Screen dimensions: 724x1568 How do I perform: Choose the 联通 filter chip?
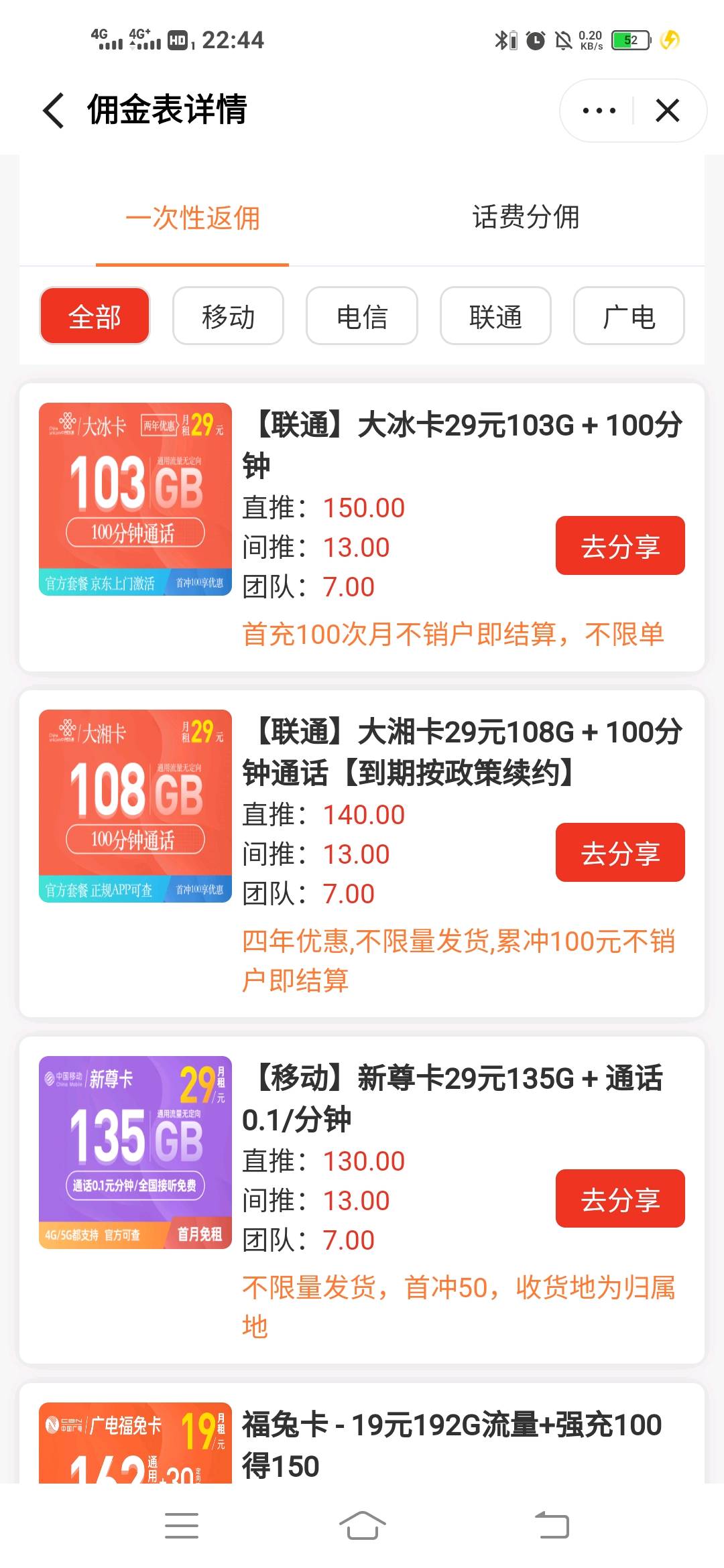(x=495, y=316)
